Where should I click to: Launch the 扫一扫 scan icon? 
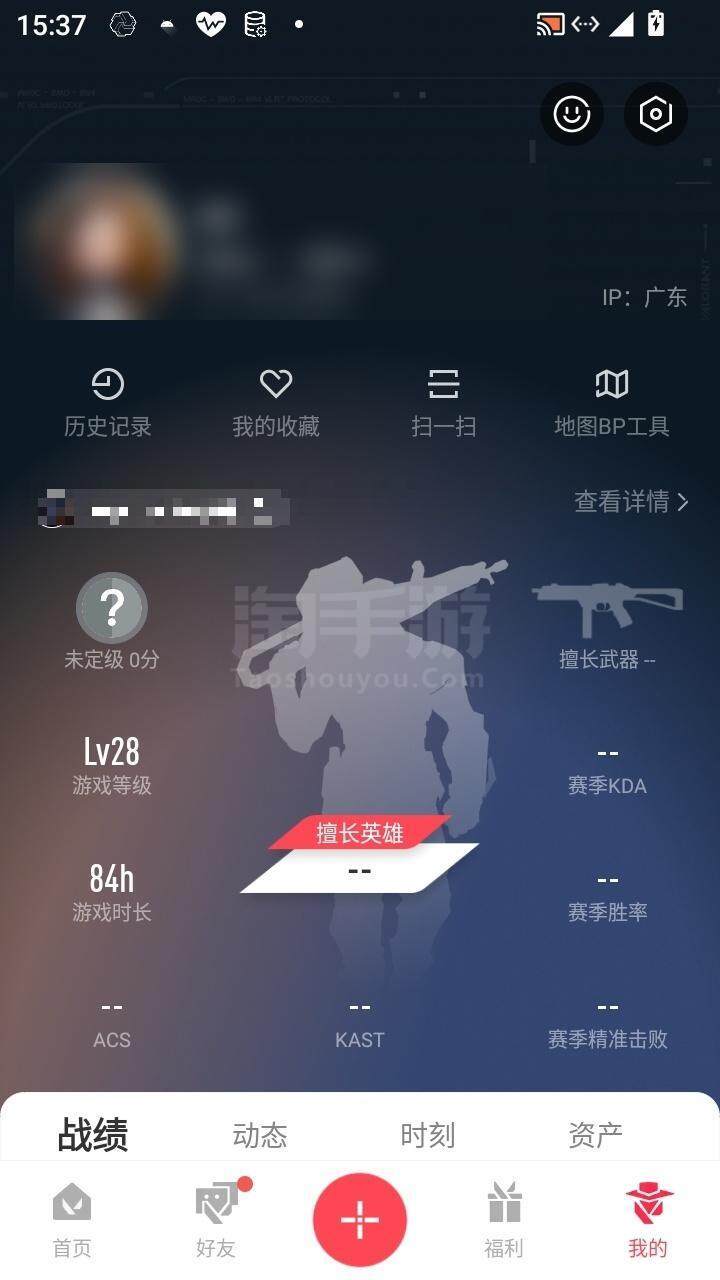[444, 400]
